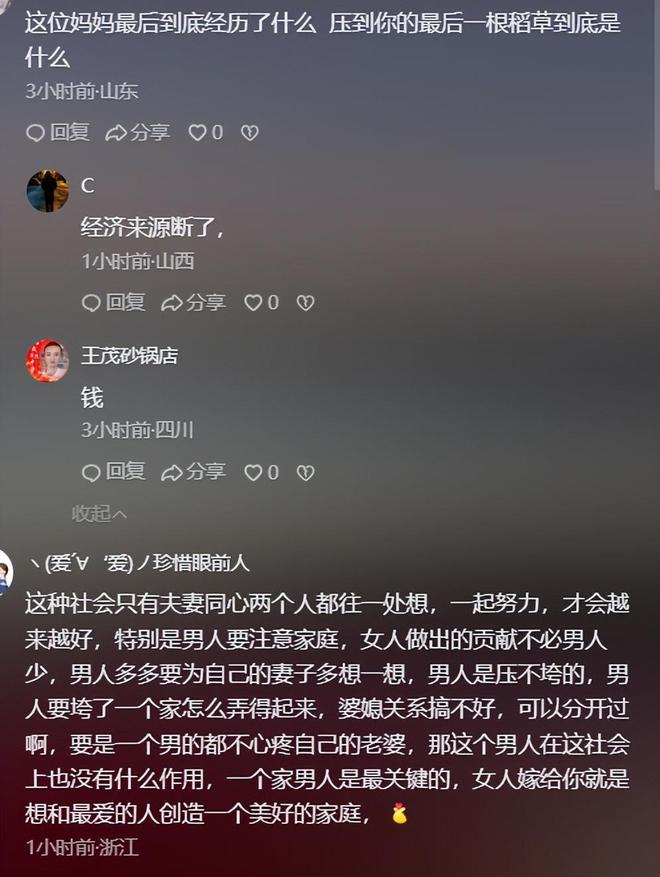Share the comment posted from 山东
This screenshot has width=660, height=877.
(x=138, y=132)
